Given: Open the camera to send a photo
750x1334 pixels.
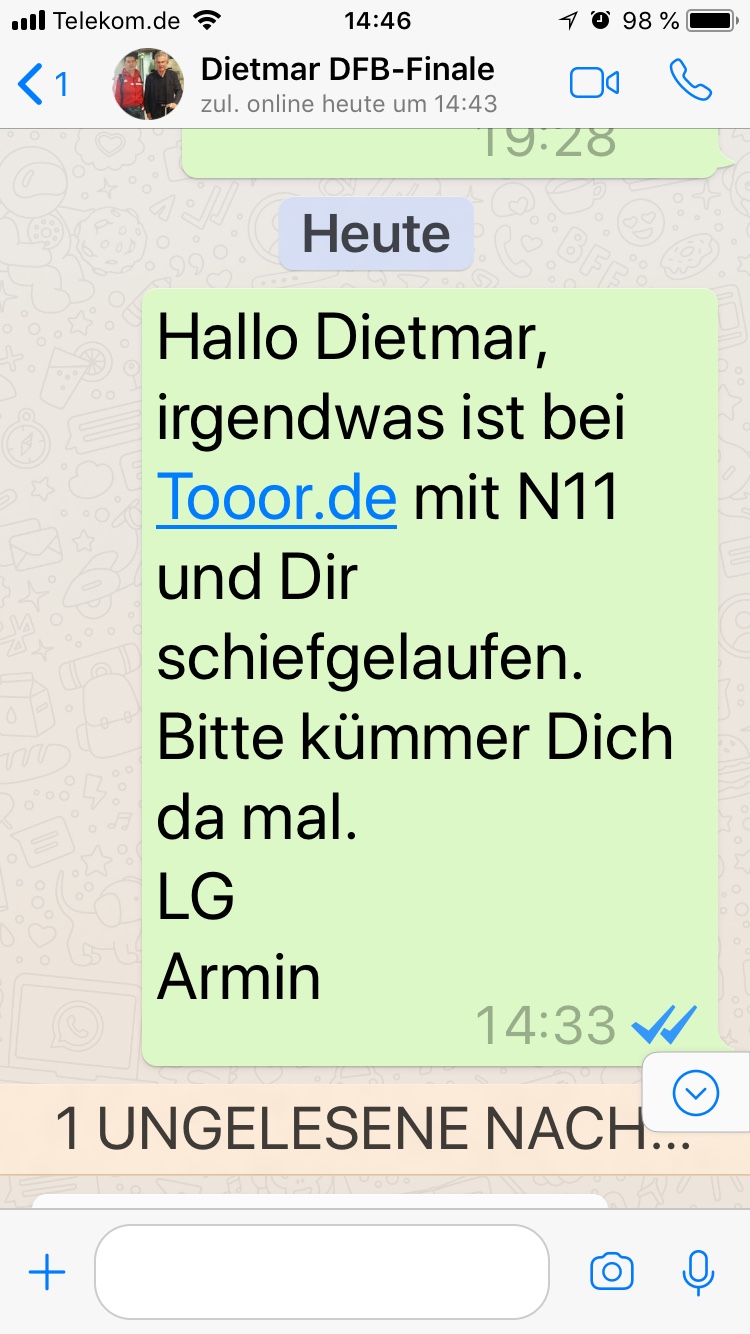Looking at the screenshot, I should [x=611, y=1272].
